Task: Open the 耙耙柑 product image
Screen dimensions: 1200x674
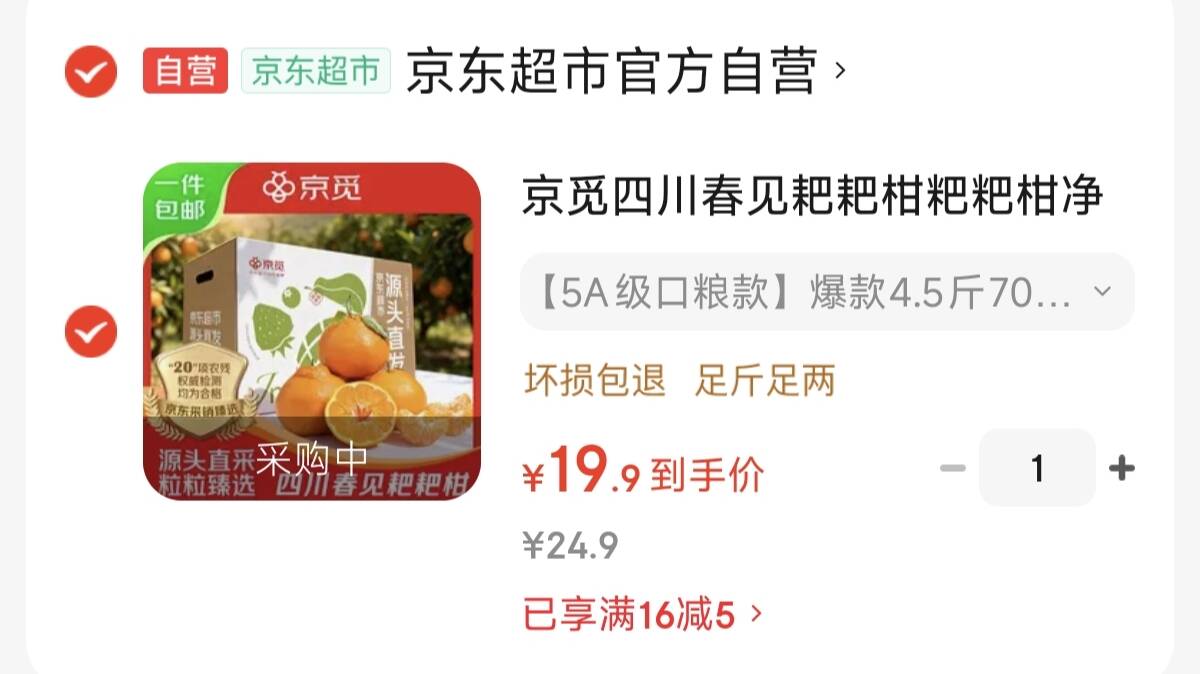Action: [313, 332]
